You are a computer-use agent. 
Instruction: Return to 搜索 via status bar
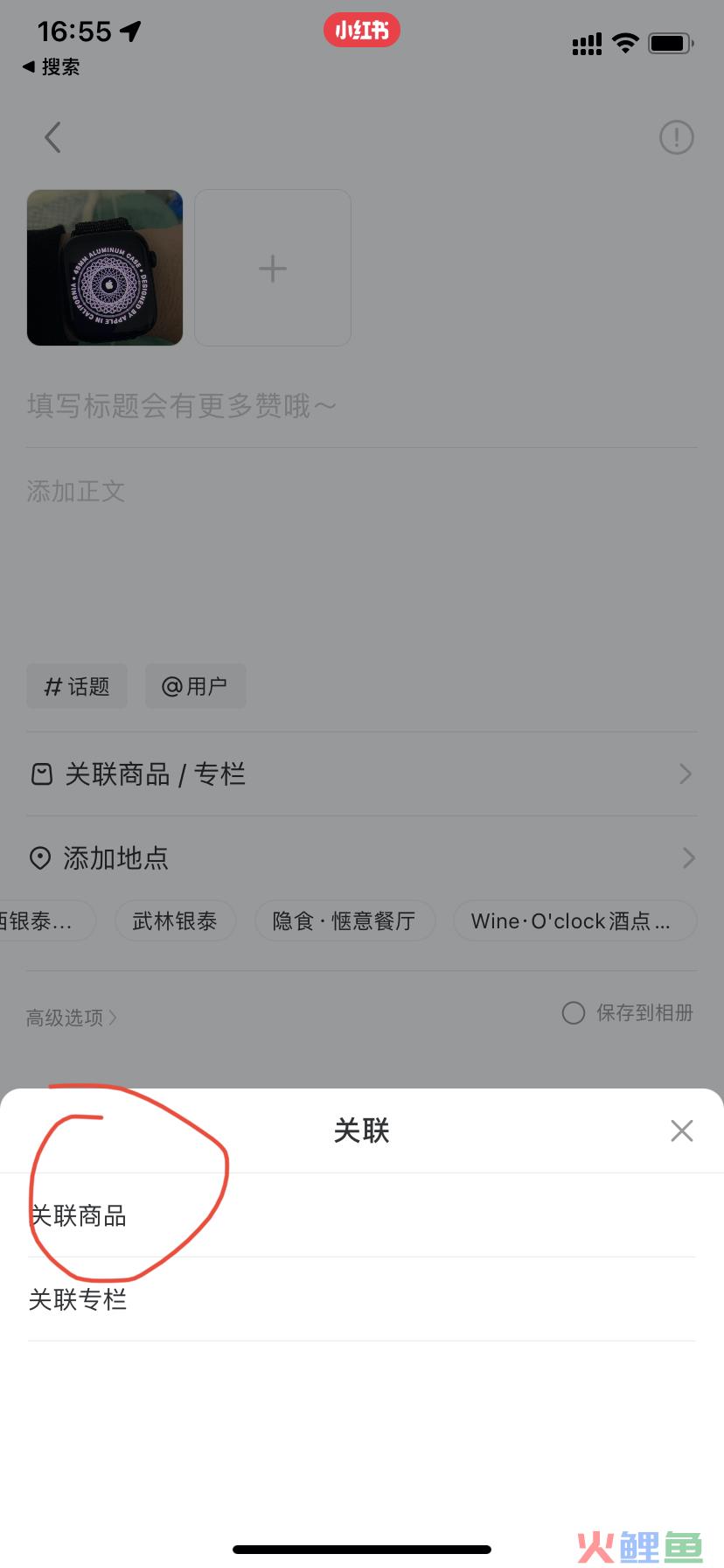coord(51,66)
